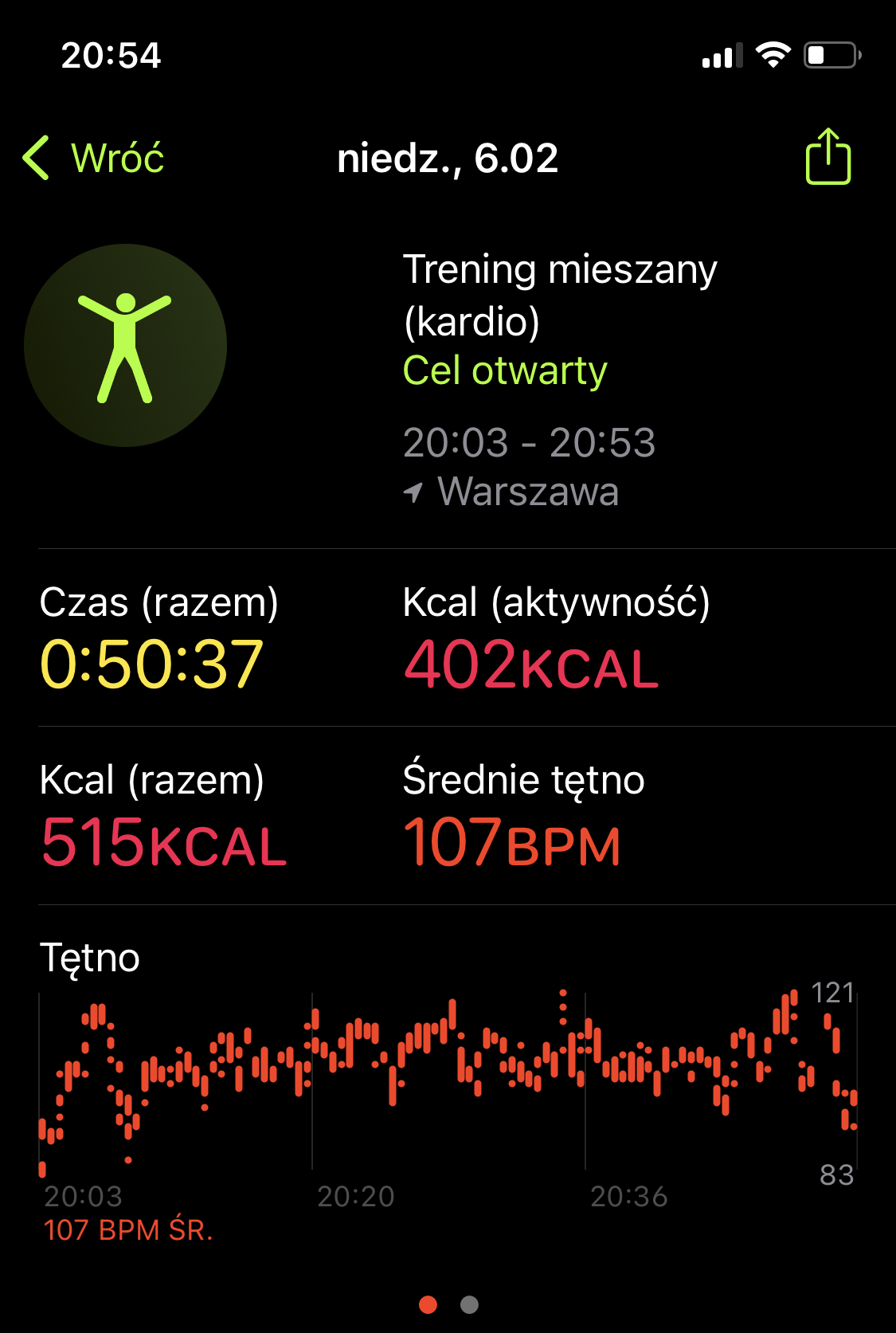The height and width of the screenshot is (1333, 896).
Task: Select the second page indicator dot
Action: (x=469, y=1304)
